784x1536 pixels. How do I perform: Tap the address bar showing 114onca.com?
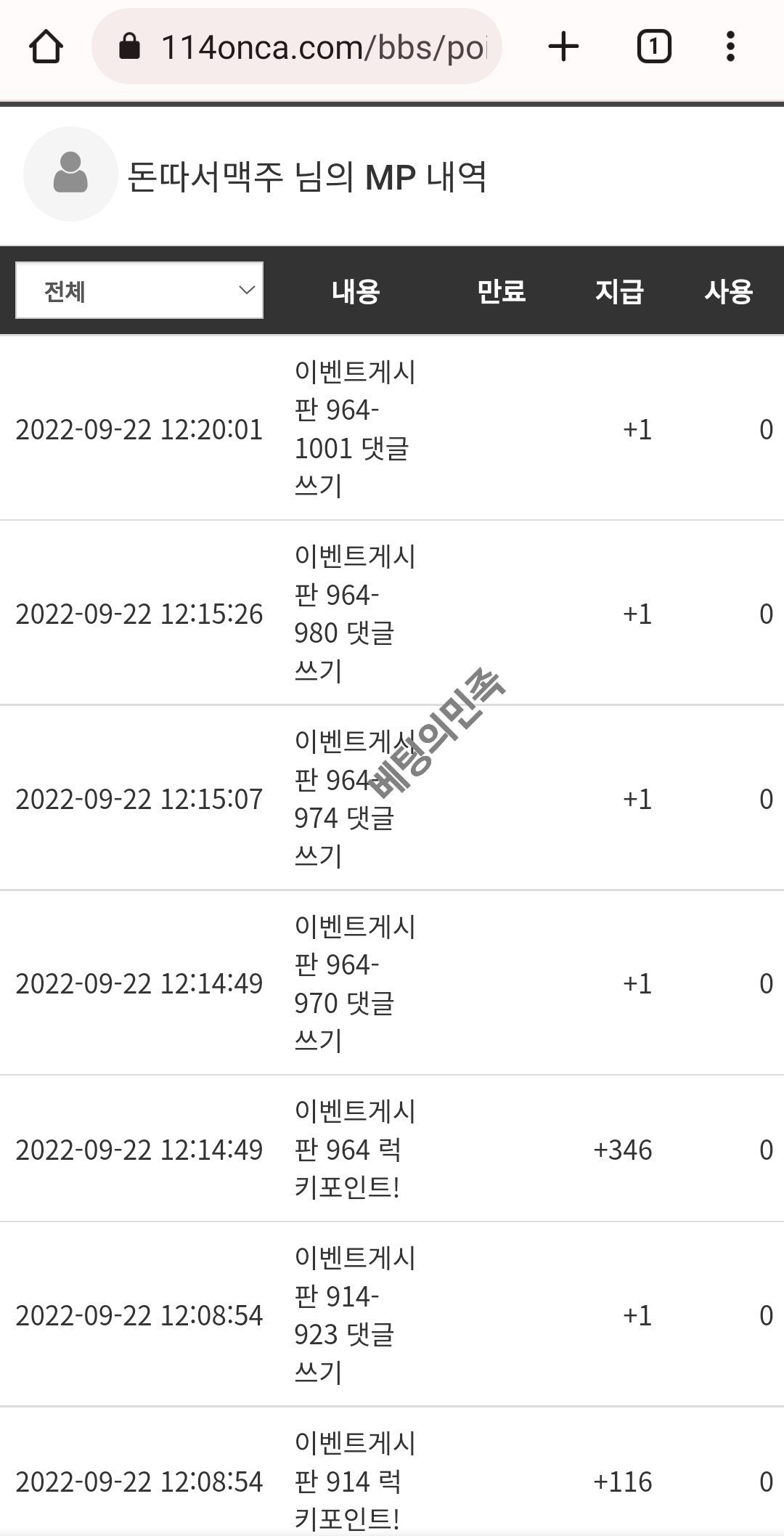(297, 47)
